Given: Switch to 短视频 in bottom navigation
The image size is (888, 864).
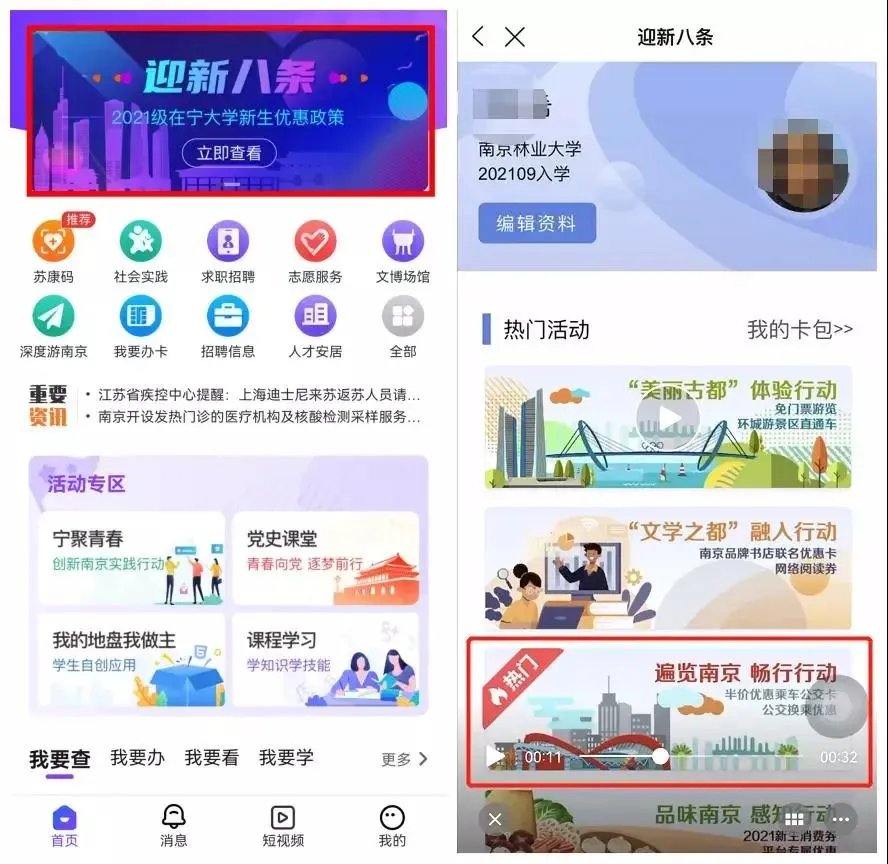Looking at the screenshot, I should click(x=282, y=825).
